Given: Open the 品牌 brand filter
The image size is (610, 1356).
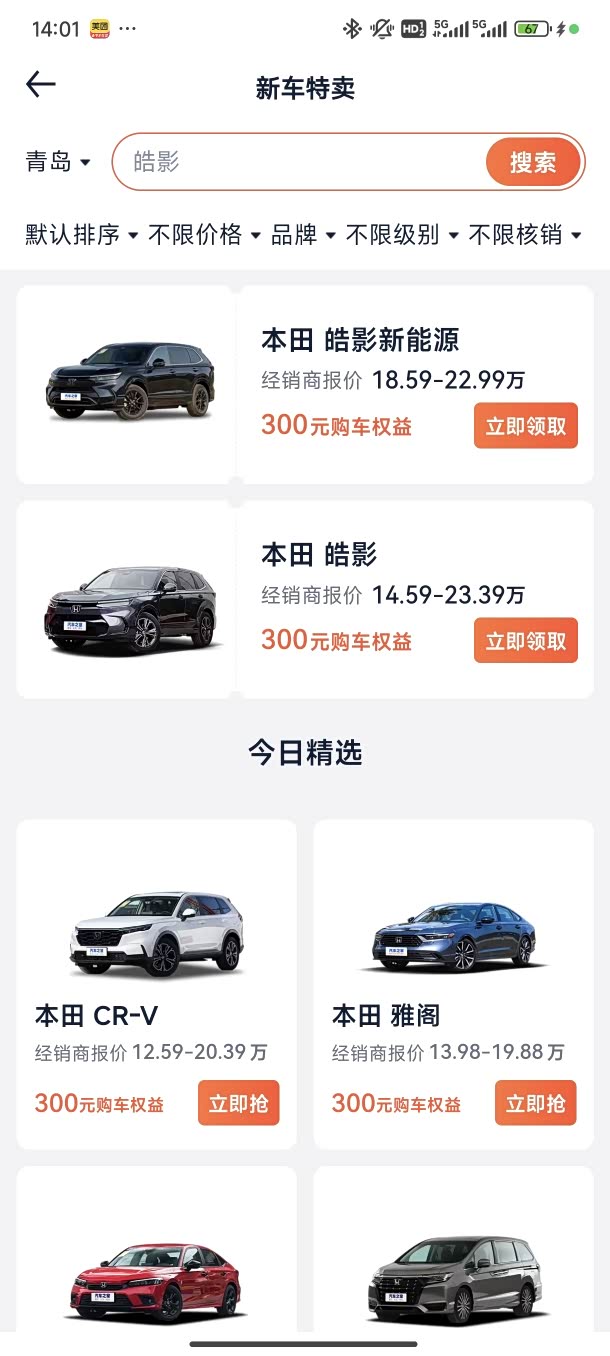Looking at the screenshot, I should 303,235.
